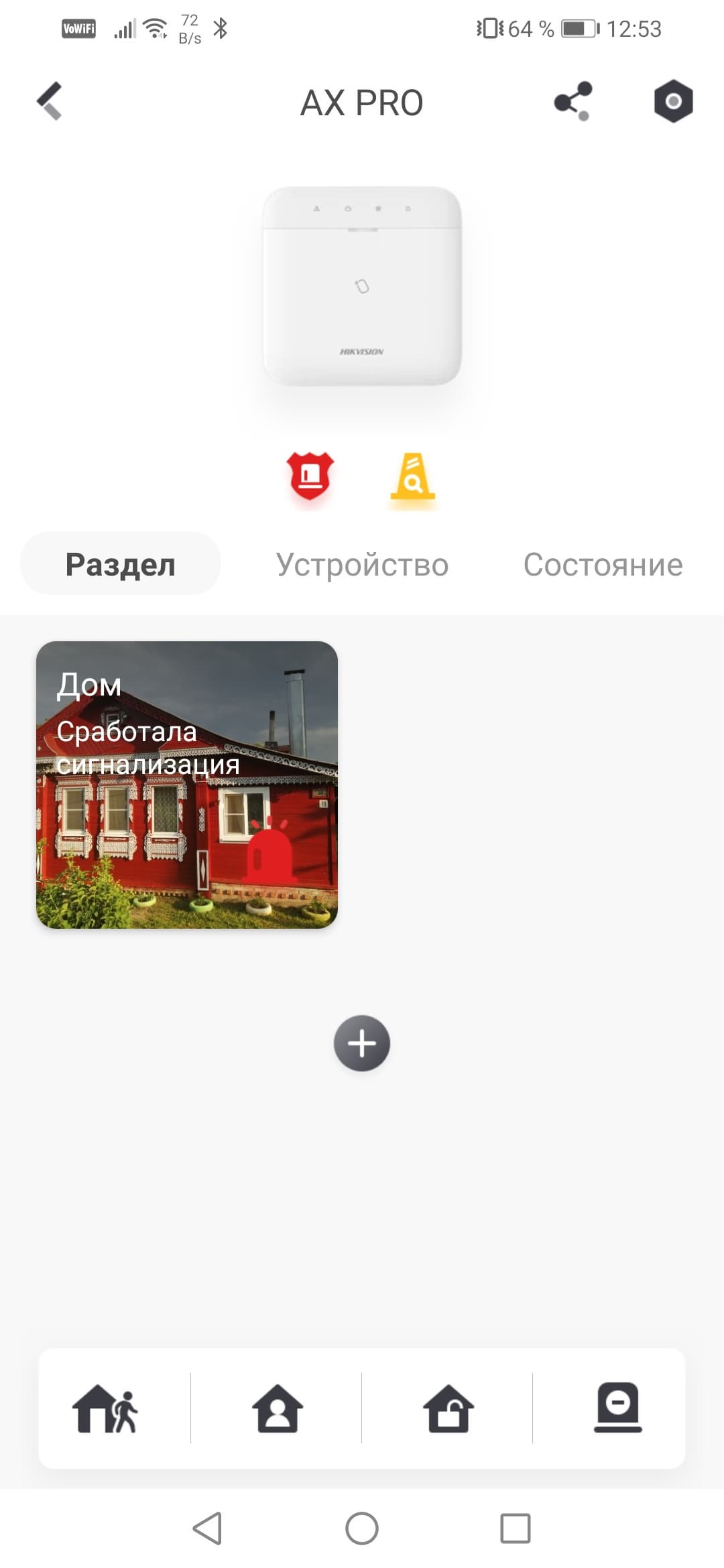
Task: Silence the alarm with the siren icon
Action: [617, 1408]
